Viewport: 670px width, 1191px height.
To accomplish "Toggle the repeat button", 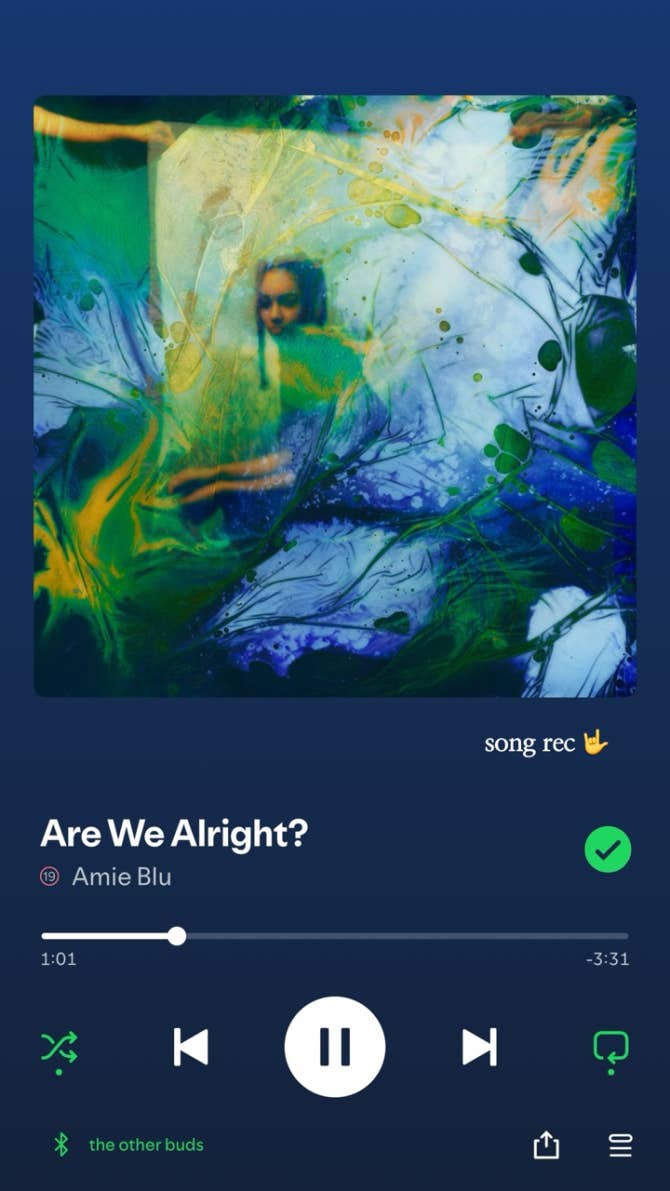I will pos(610,1048).
